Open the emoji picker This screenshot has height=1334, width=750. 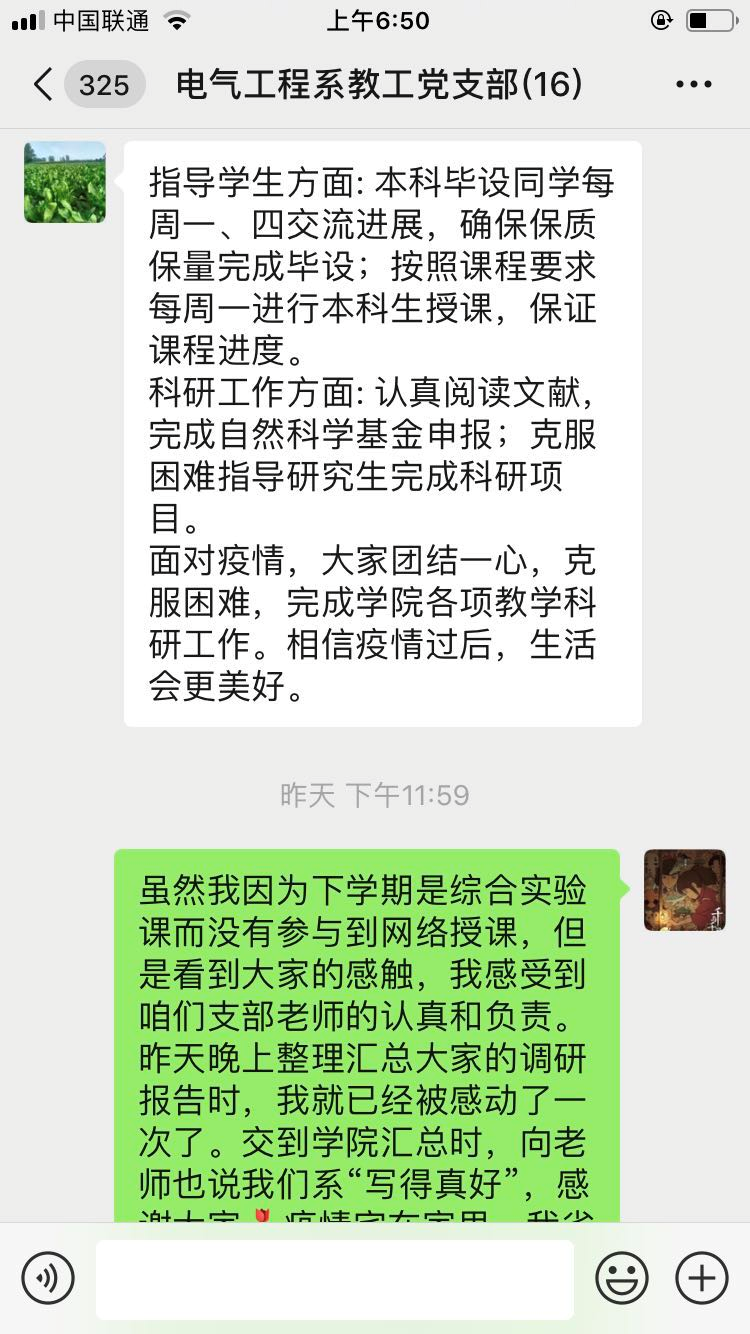622,1278
